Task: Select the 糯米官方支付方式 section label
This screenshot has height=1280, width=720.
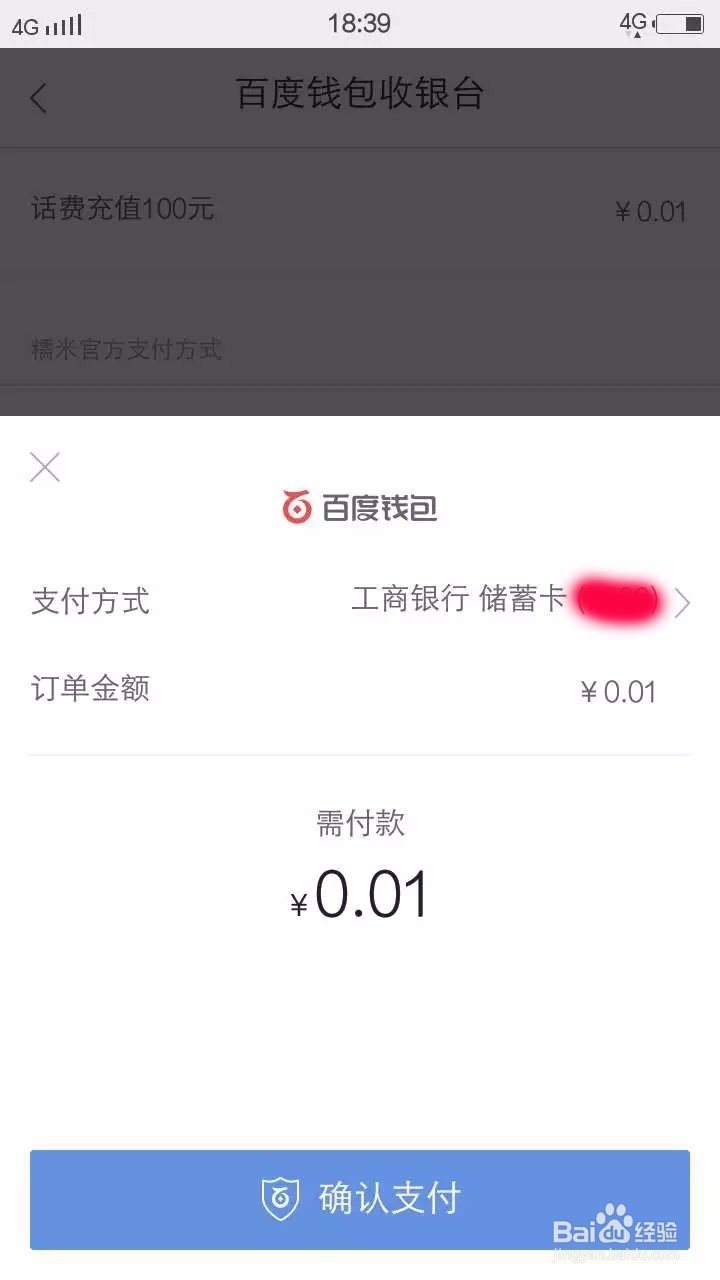Action: pos(125,350)
